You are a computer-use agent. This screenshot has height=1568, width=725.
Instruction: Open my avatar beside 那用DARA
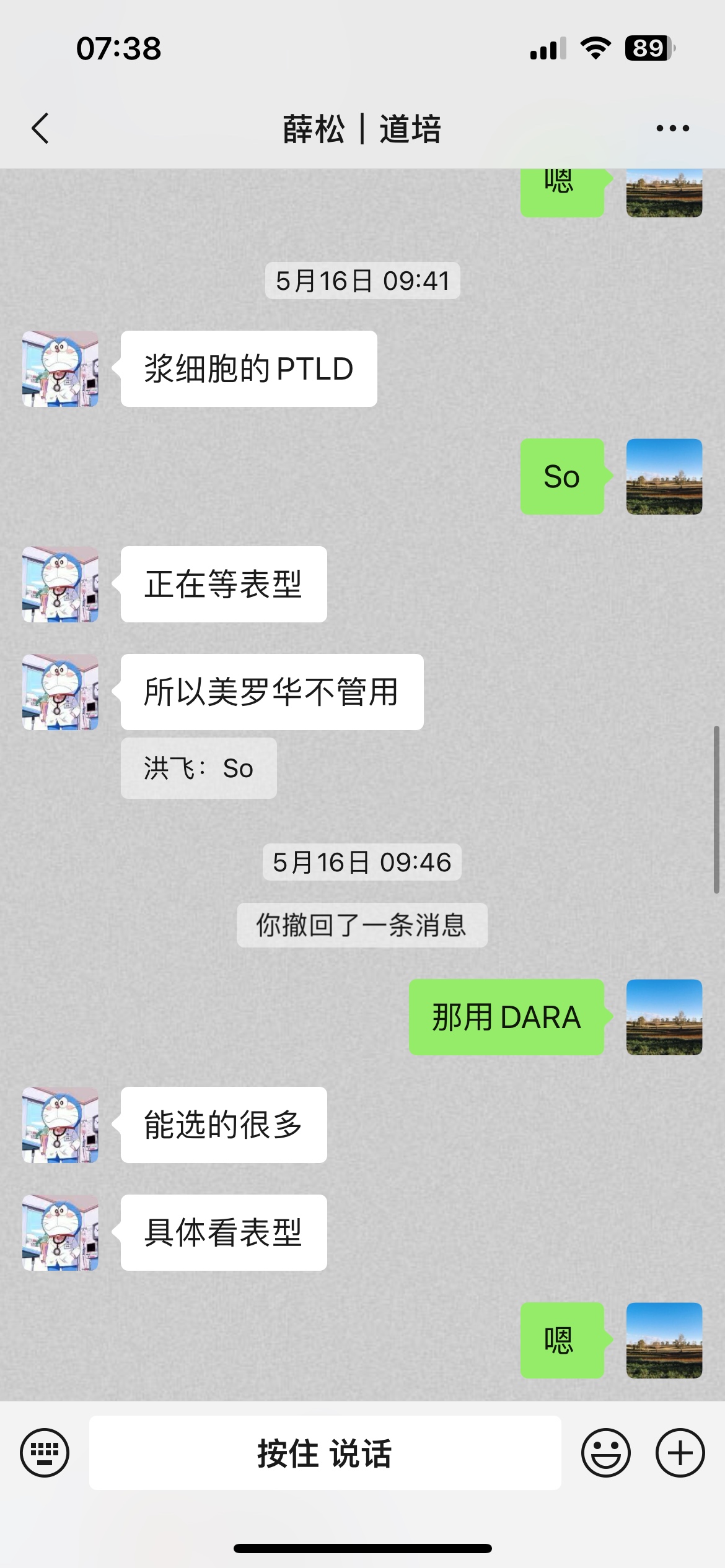pos(664,1017)
